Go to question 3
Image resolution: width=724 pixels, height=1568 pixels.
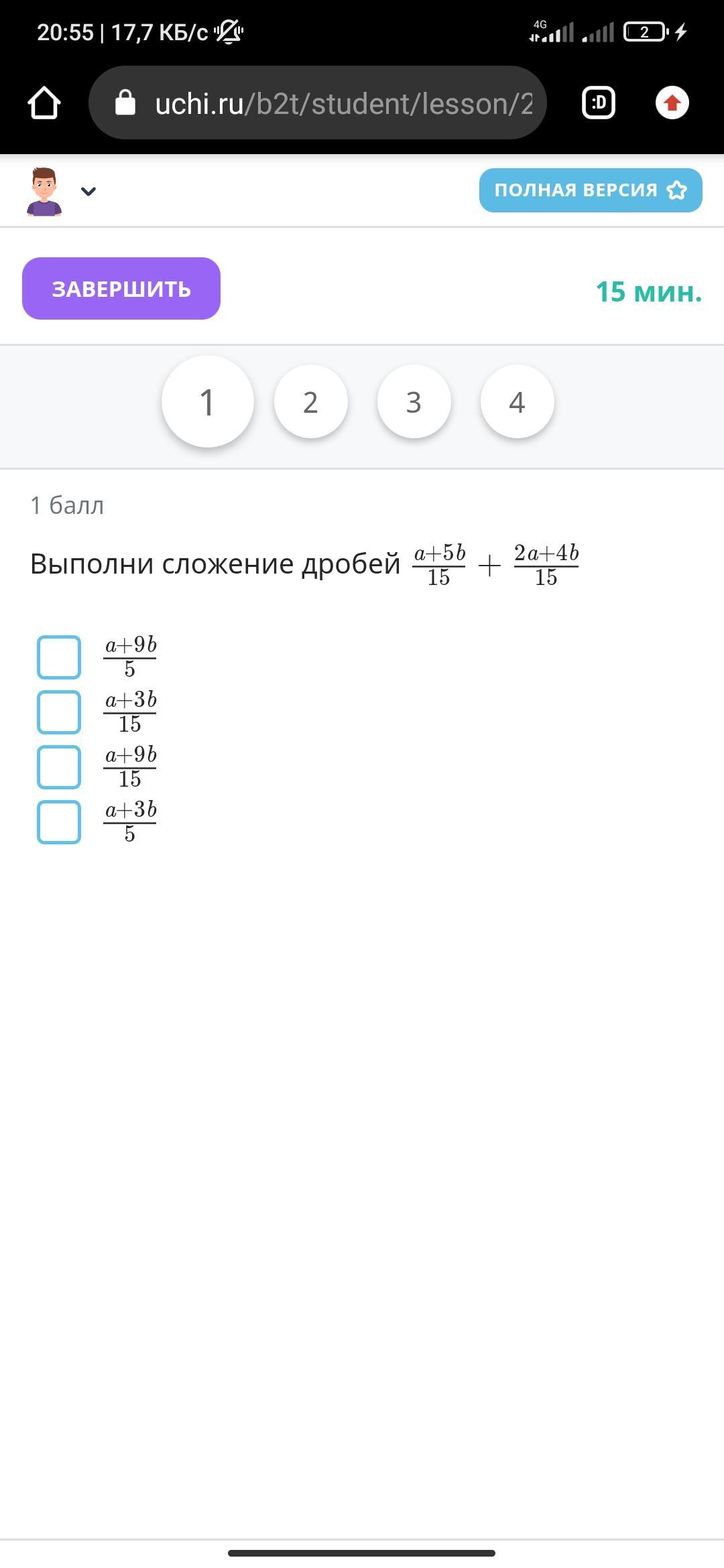(x=414, y=402)
